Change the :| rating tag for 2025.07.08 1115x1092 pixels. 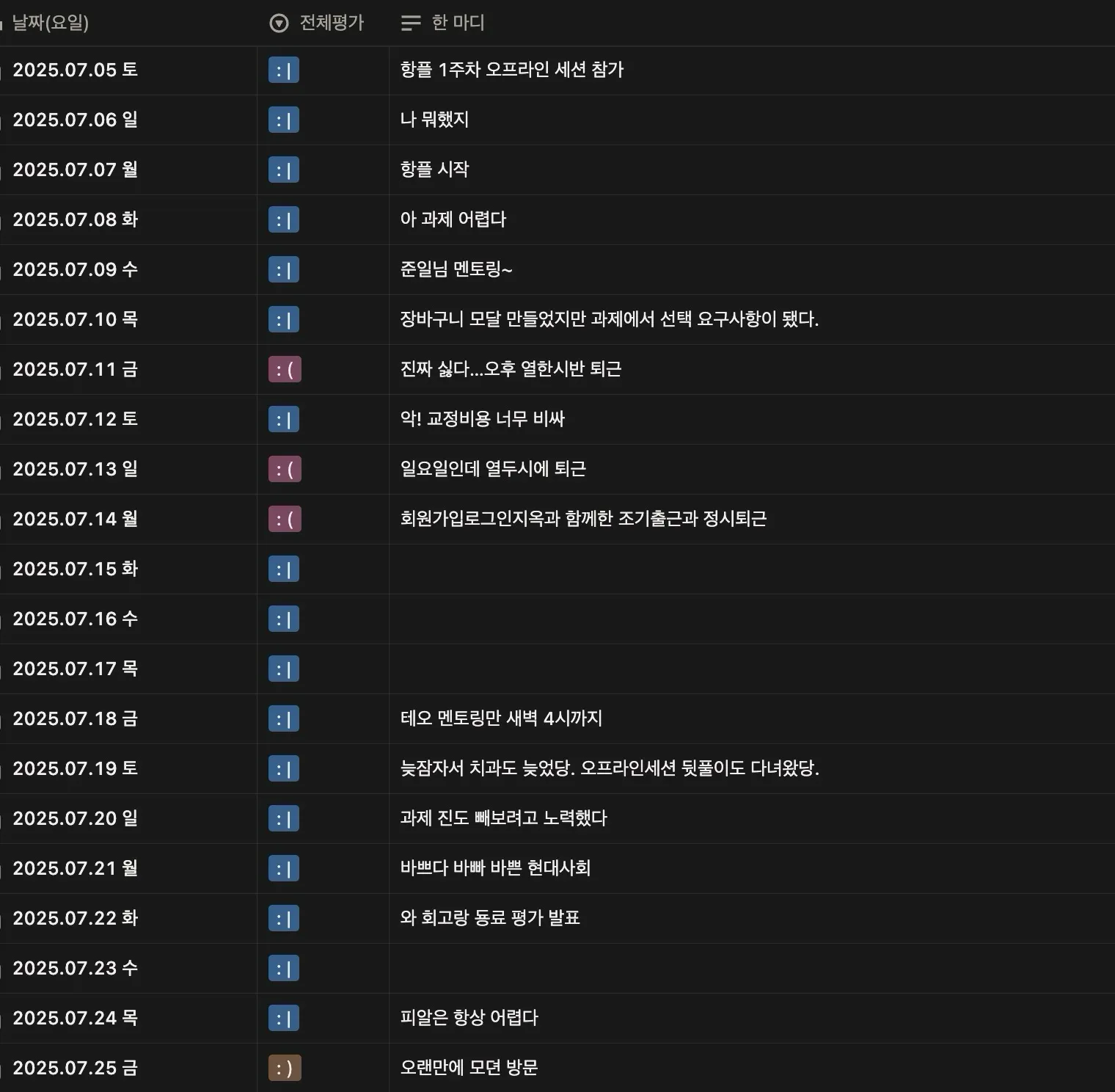[284, 219]
